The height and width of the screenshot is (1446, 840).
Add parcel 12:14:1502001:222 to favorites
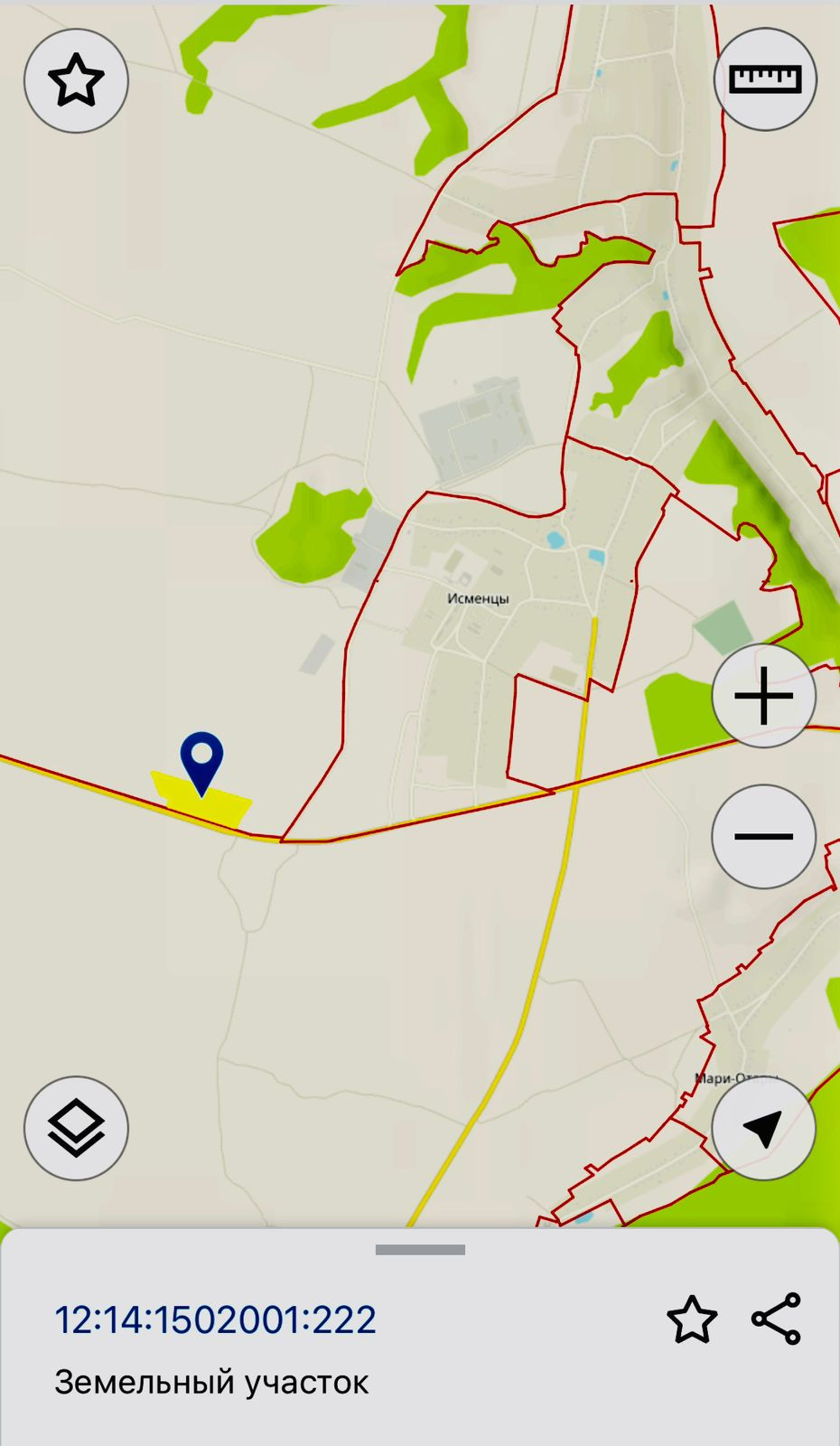(692, 1319)
